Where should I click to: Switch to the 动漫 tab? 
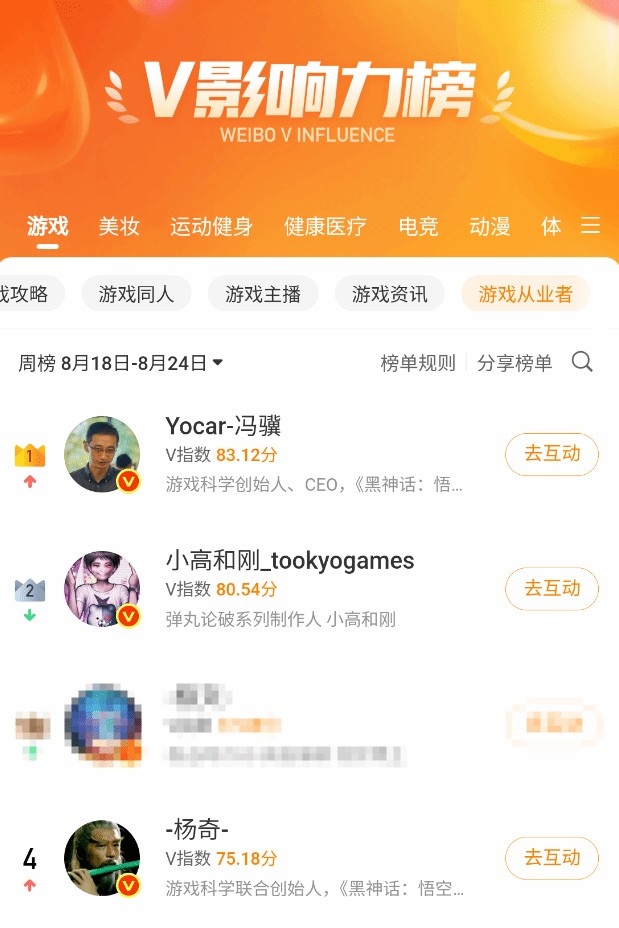(490, 226)
